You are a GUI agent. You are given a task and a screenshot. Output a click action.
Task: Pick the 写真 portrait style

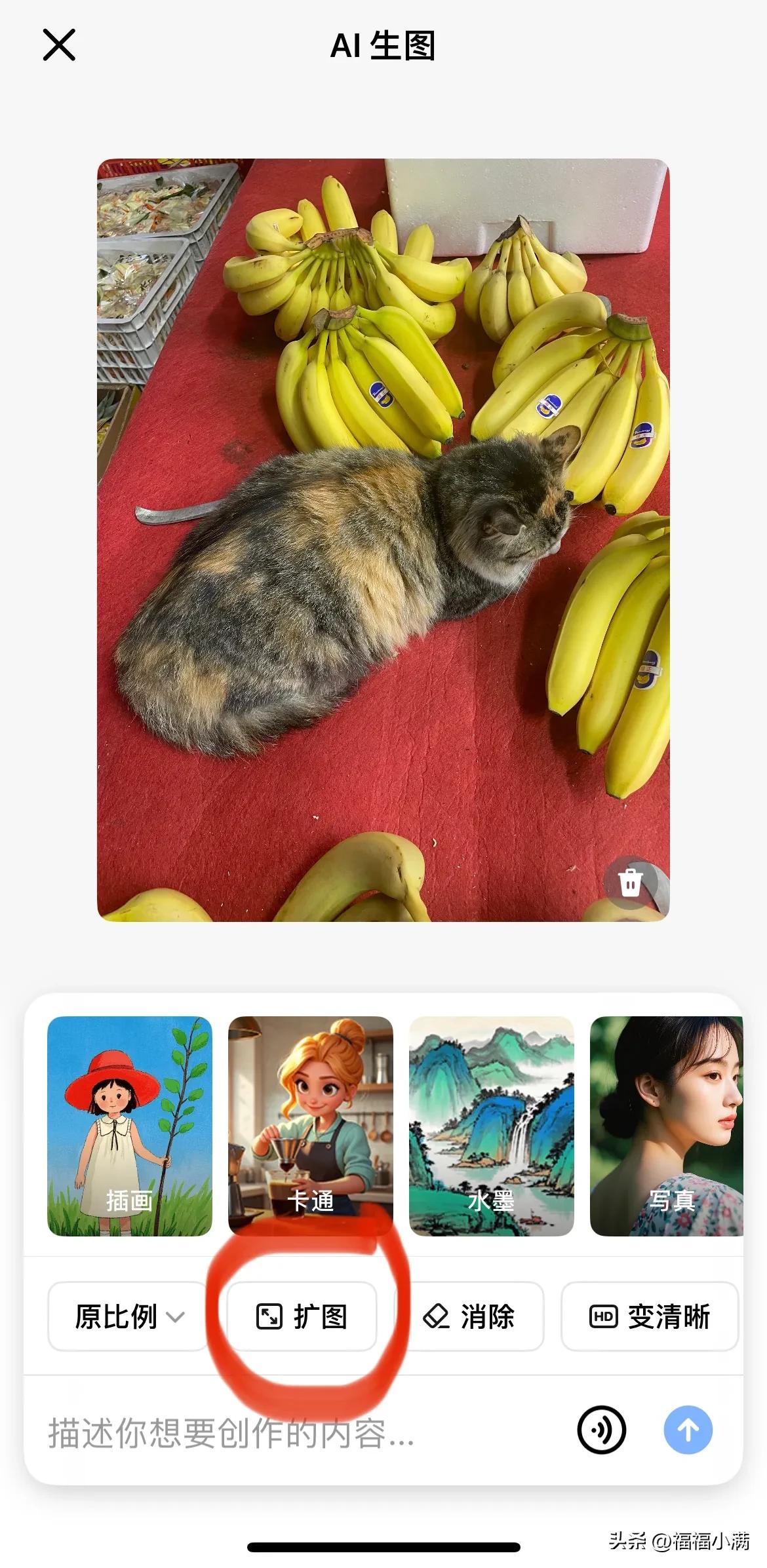[666, 1126]
